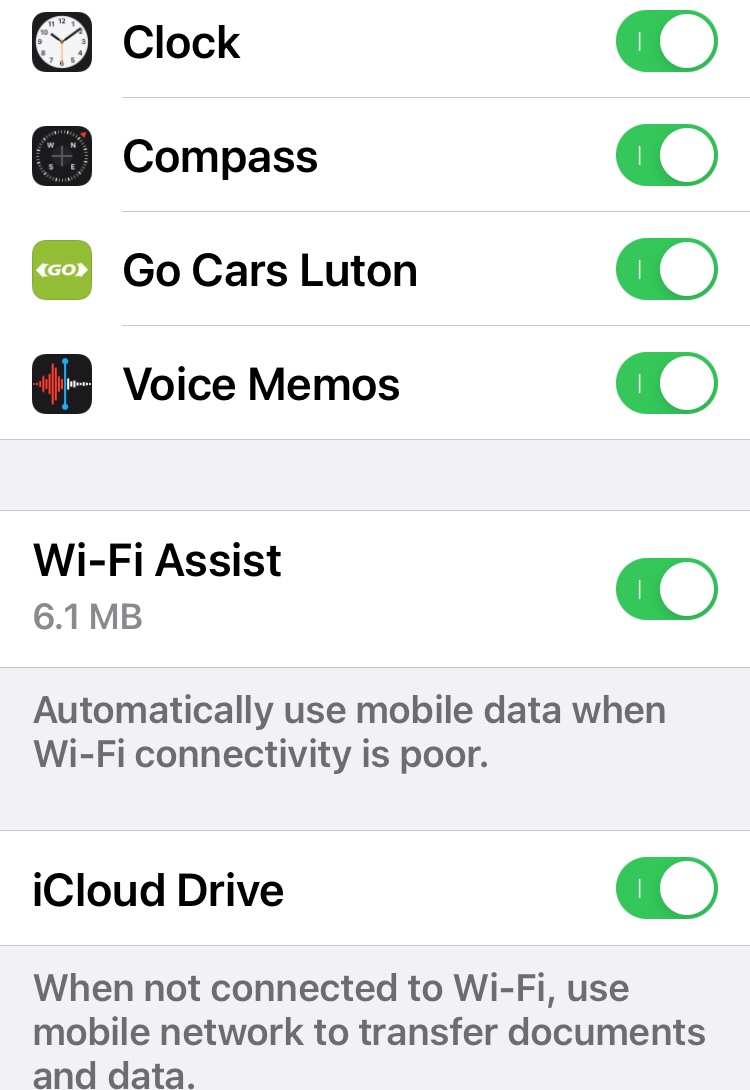The height and width of the screenshot is (1090, 750).
Task: Turn off iCloud Drive mobile data
Action: tap(667, 889)
